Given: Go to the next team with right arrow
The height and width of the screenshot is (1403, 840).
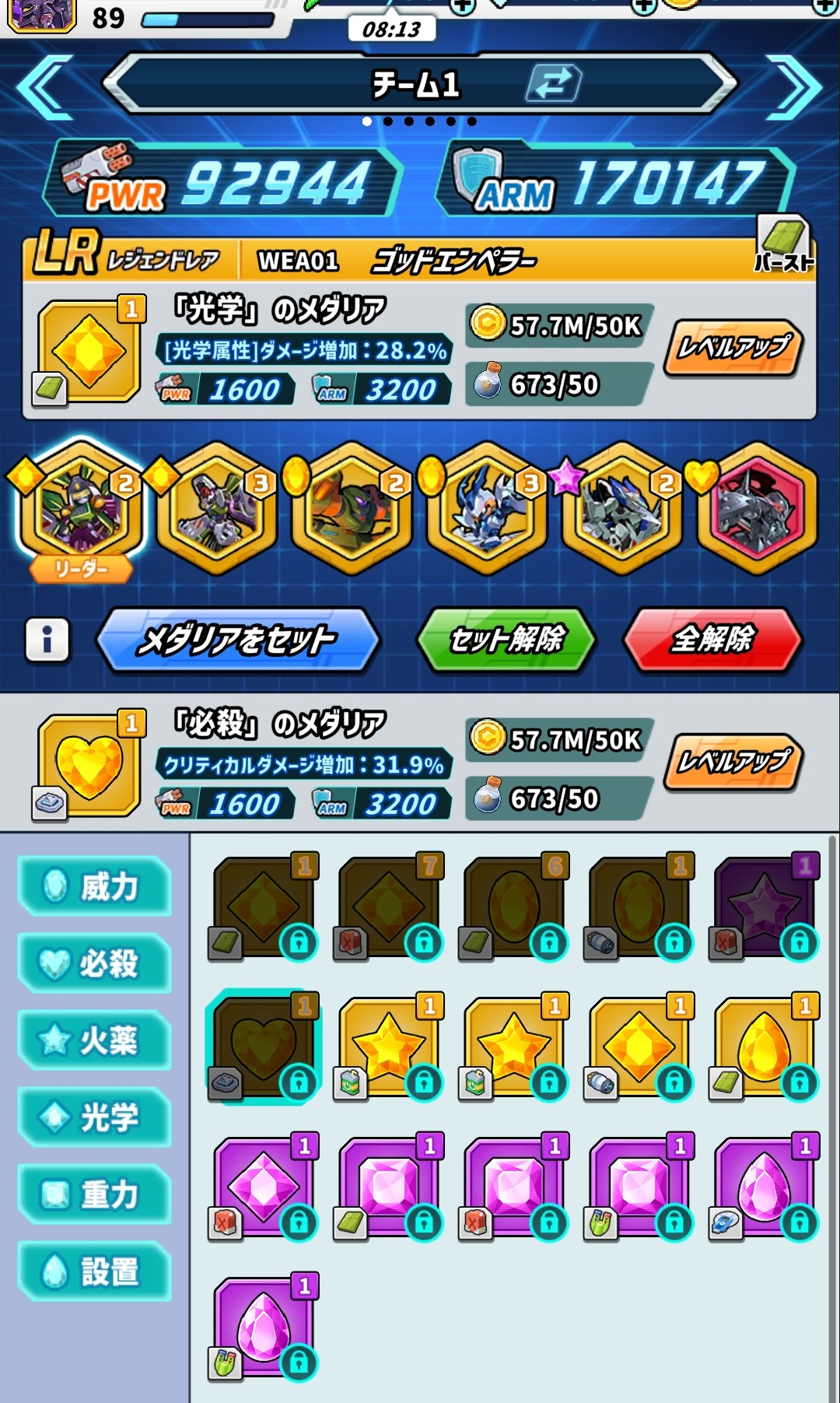Looking at the screenshot, I should pos(793,87).
